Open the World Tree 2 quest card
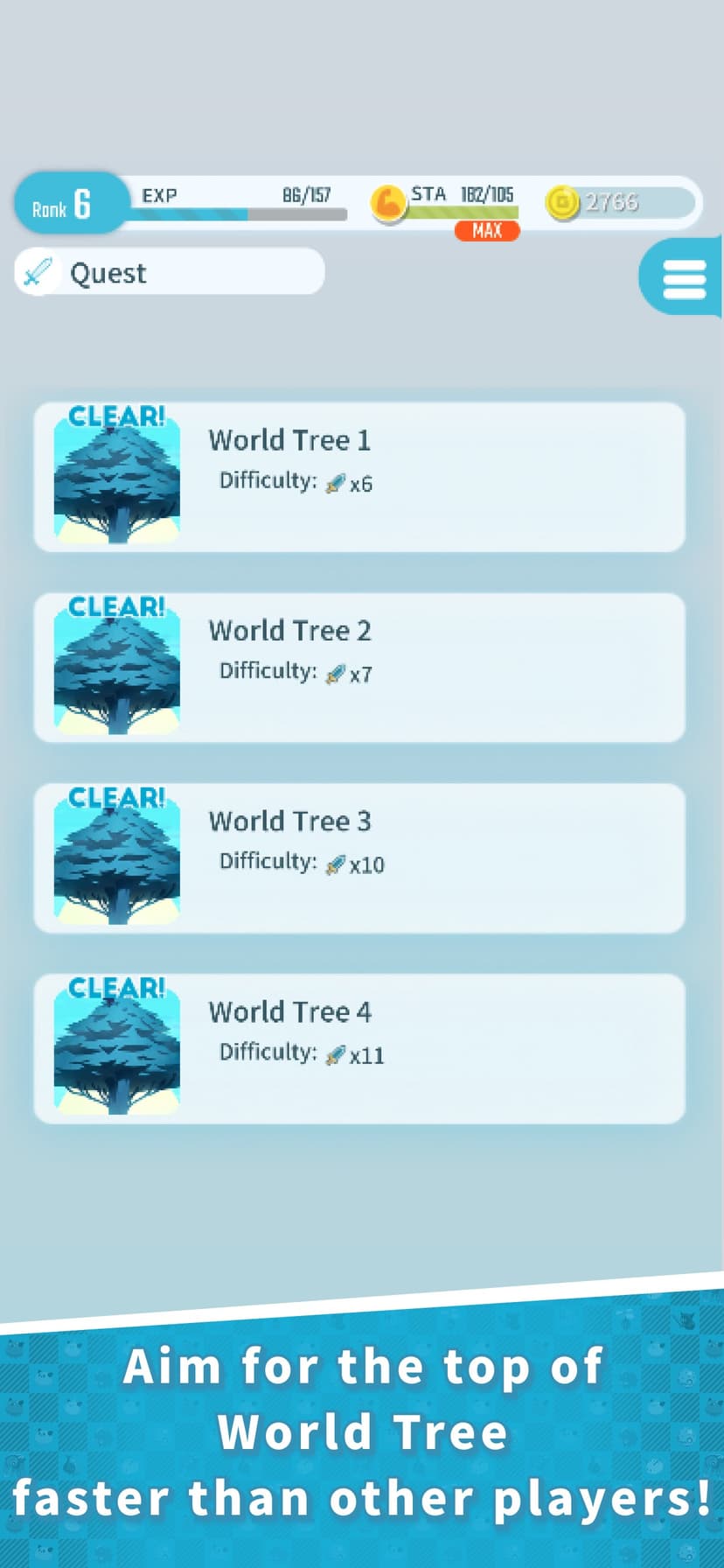724x1568 pixels. 359,668
